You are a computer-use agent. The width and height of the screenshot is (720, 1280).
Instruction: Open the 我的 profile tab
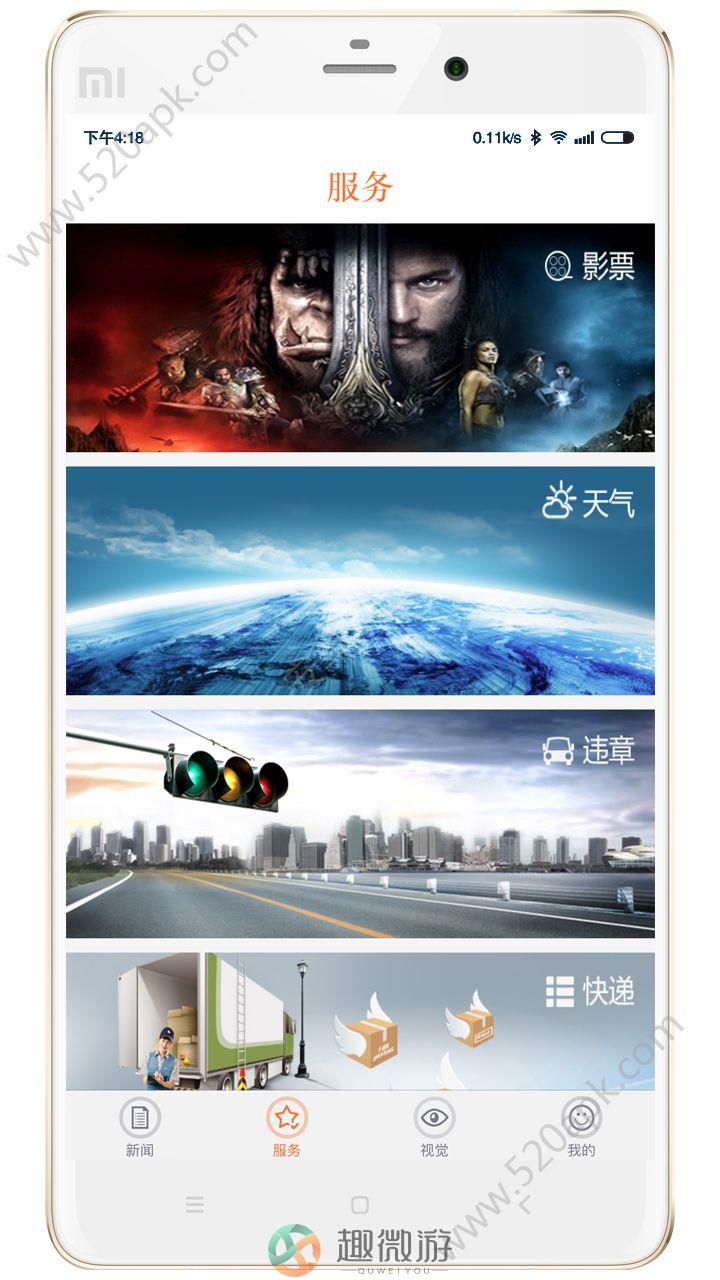(x=581, y=1127)
